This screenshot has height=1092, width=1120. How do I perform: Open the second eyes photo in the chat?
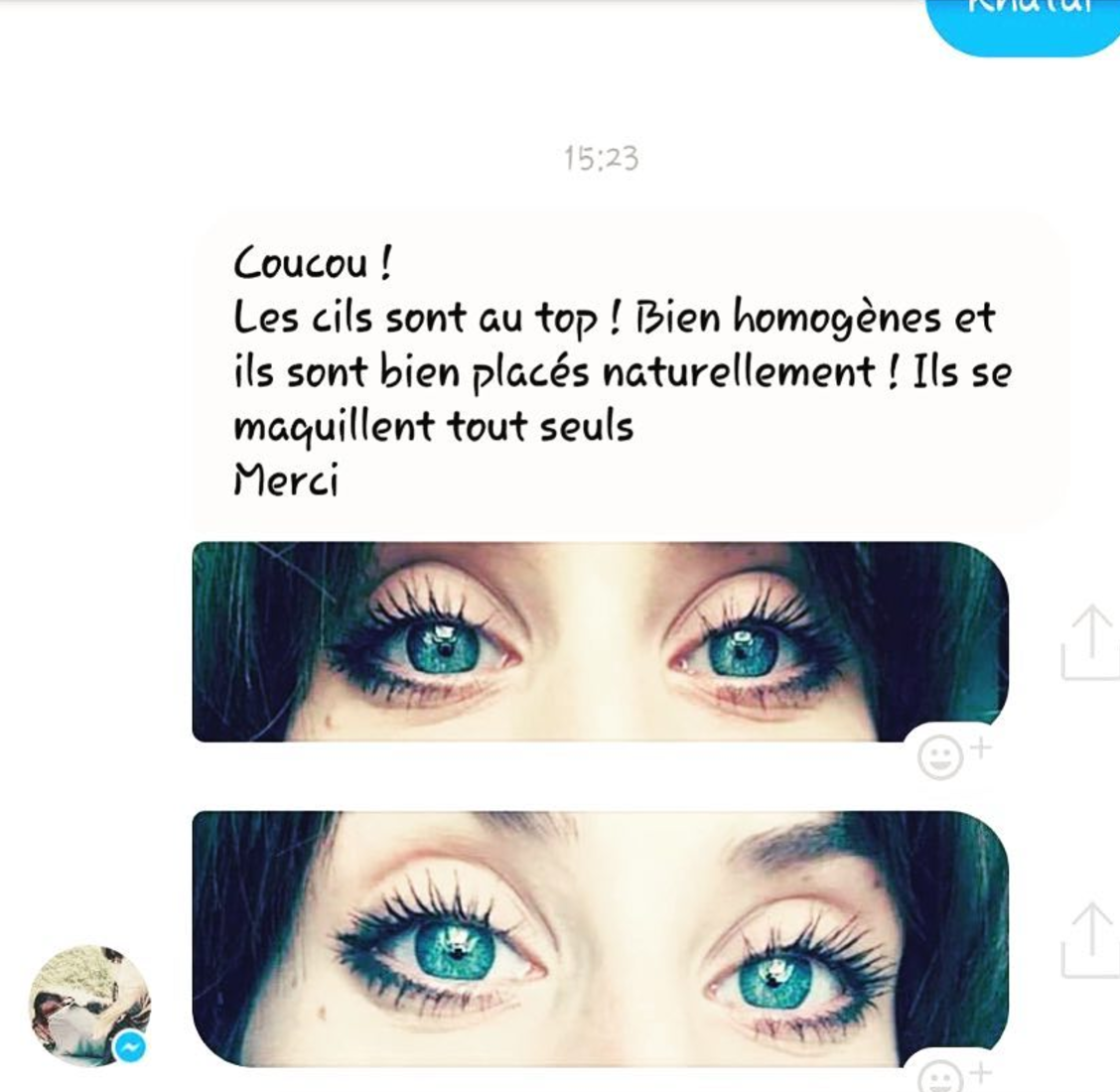600,938
